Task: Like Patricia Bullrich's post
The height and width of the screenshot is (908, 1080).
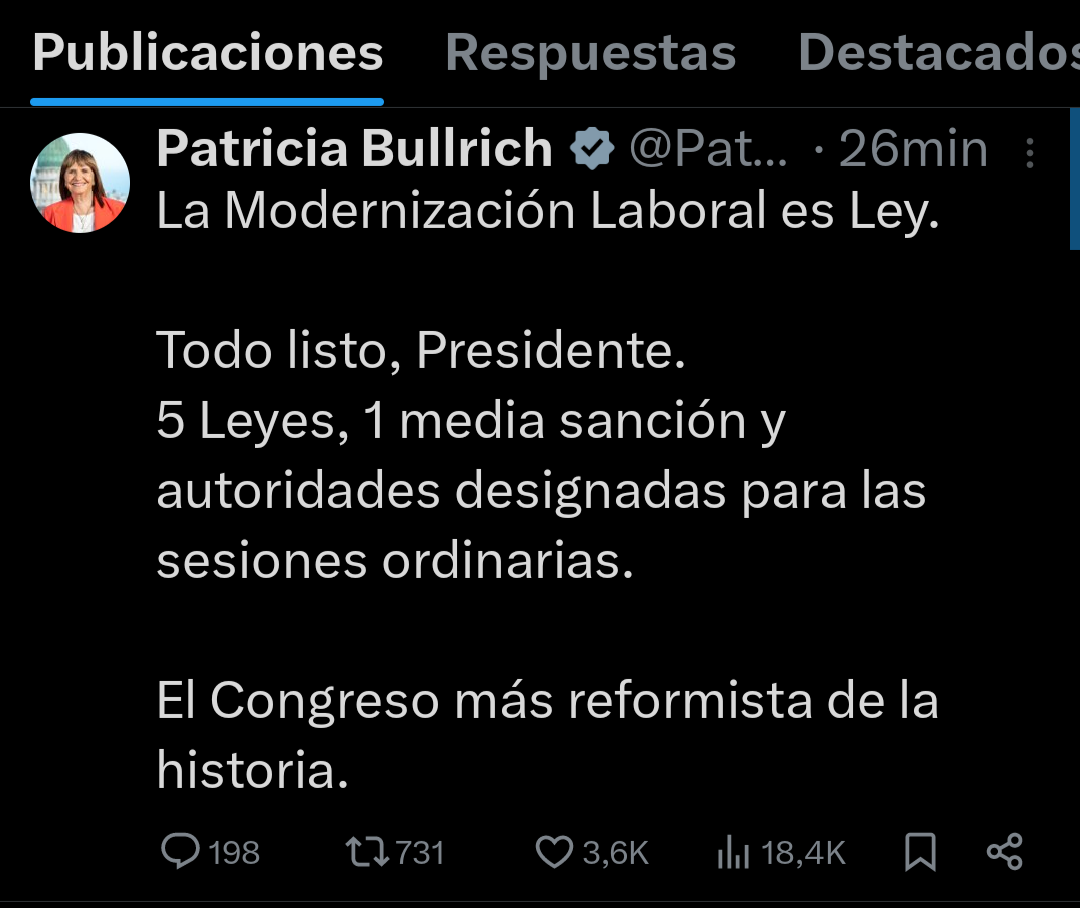Action: pyautogui.click(x=553, y=852)
